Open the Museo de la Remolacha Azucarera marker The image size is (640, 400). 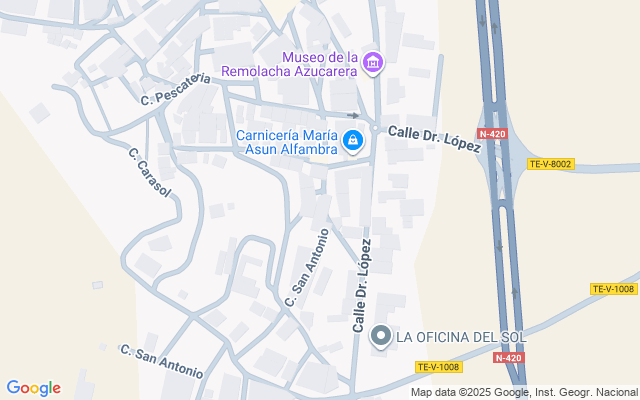[373, 64]
